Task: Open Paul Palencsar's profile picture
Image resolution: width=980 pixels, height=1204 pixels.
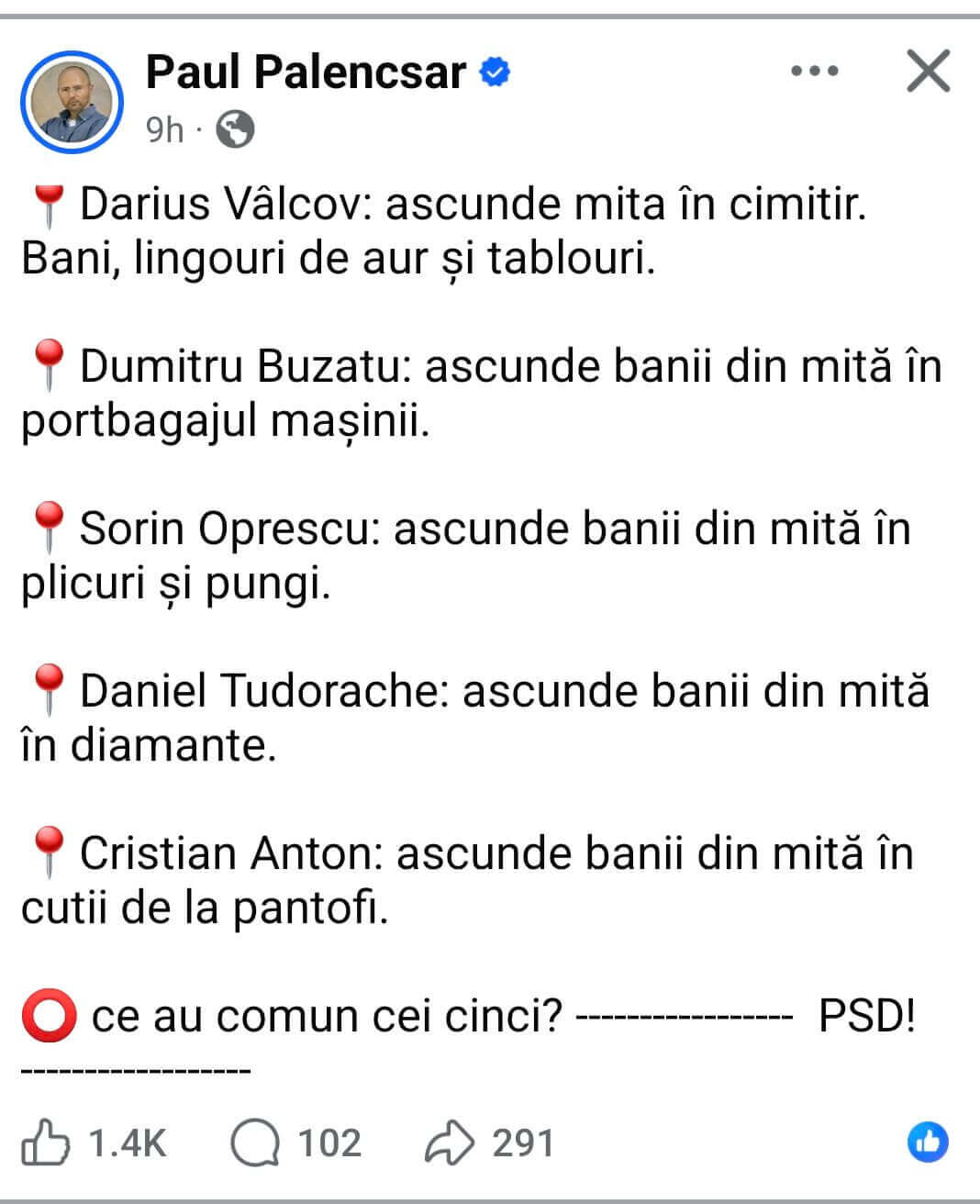Action: click(x=72, y=99)
